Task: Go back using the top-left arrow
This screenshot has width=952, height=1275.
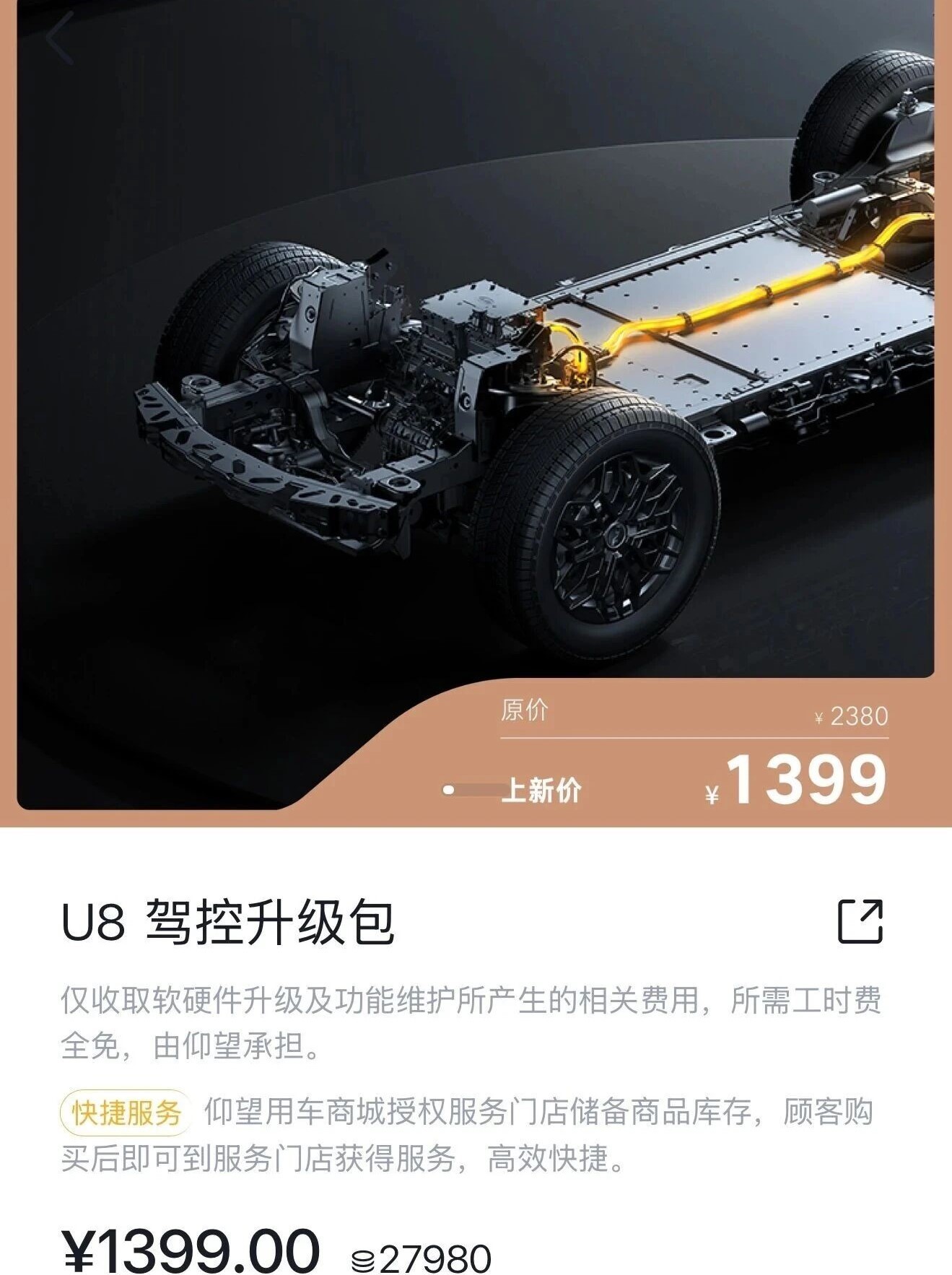Action: [x=59, y=38]
